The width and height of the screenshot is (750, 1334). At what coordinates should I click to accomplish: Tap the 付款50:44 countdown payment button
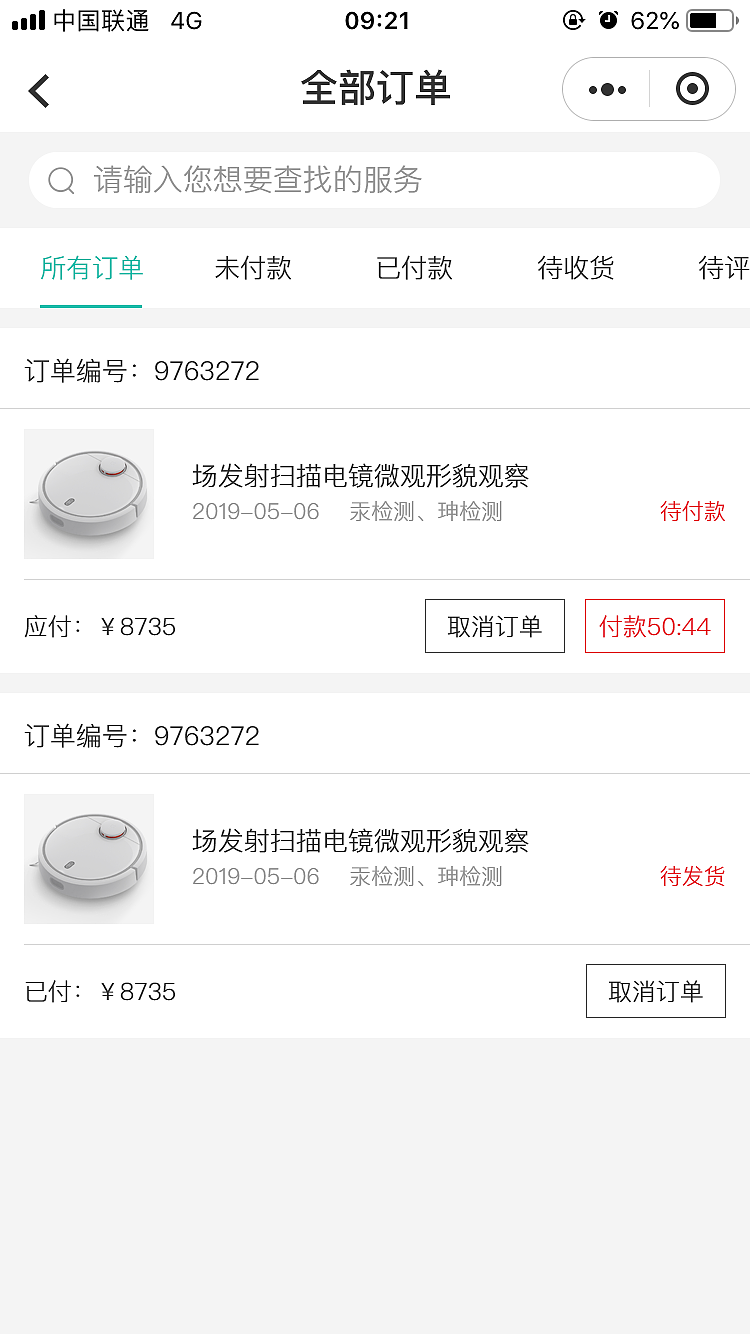655,626
